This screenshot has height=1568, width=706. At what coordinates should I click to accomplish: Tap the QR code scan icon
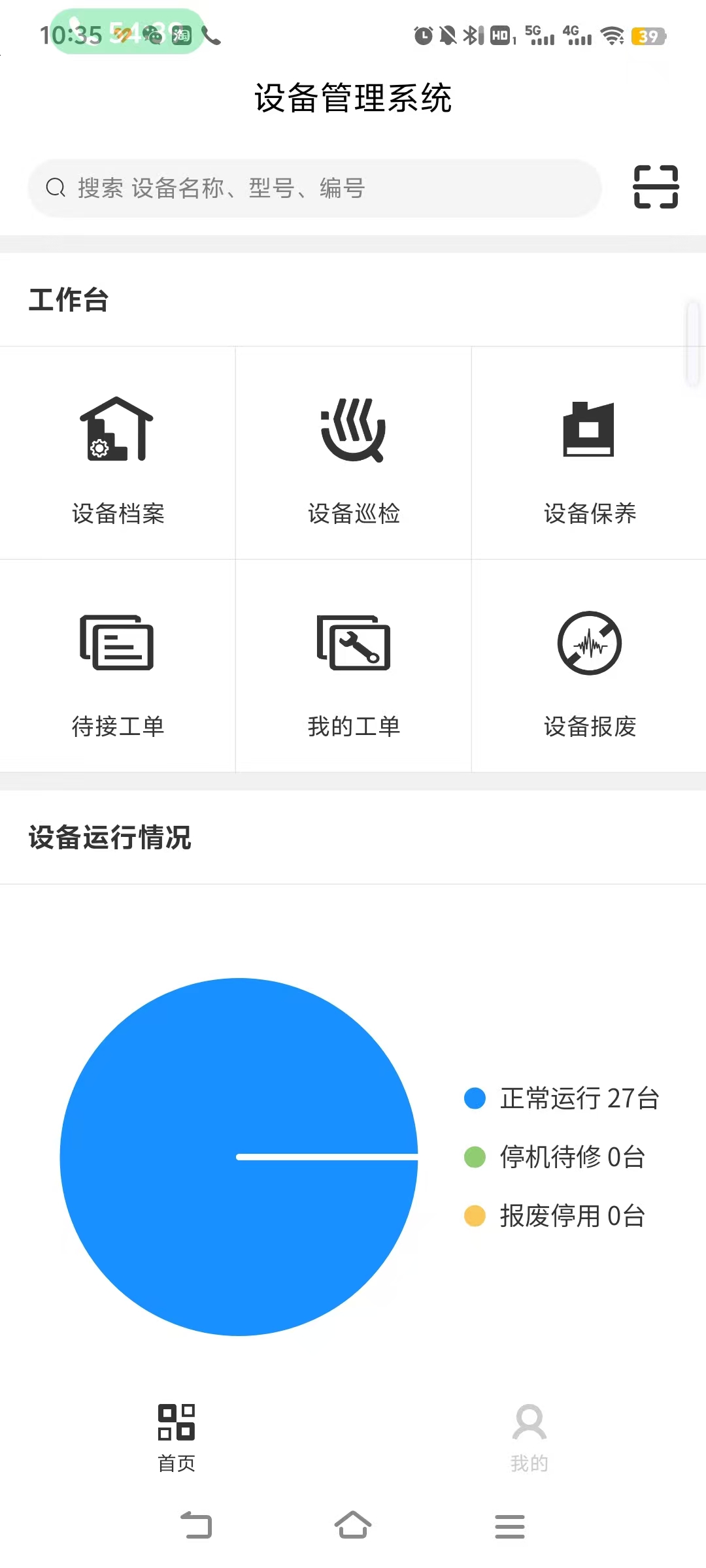click(x=656, y=188)
